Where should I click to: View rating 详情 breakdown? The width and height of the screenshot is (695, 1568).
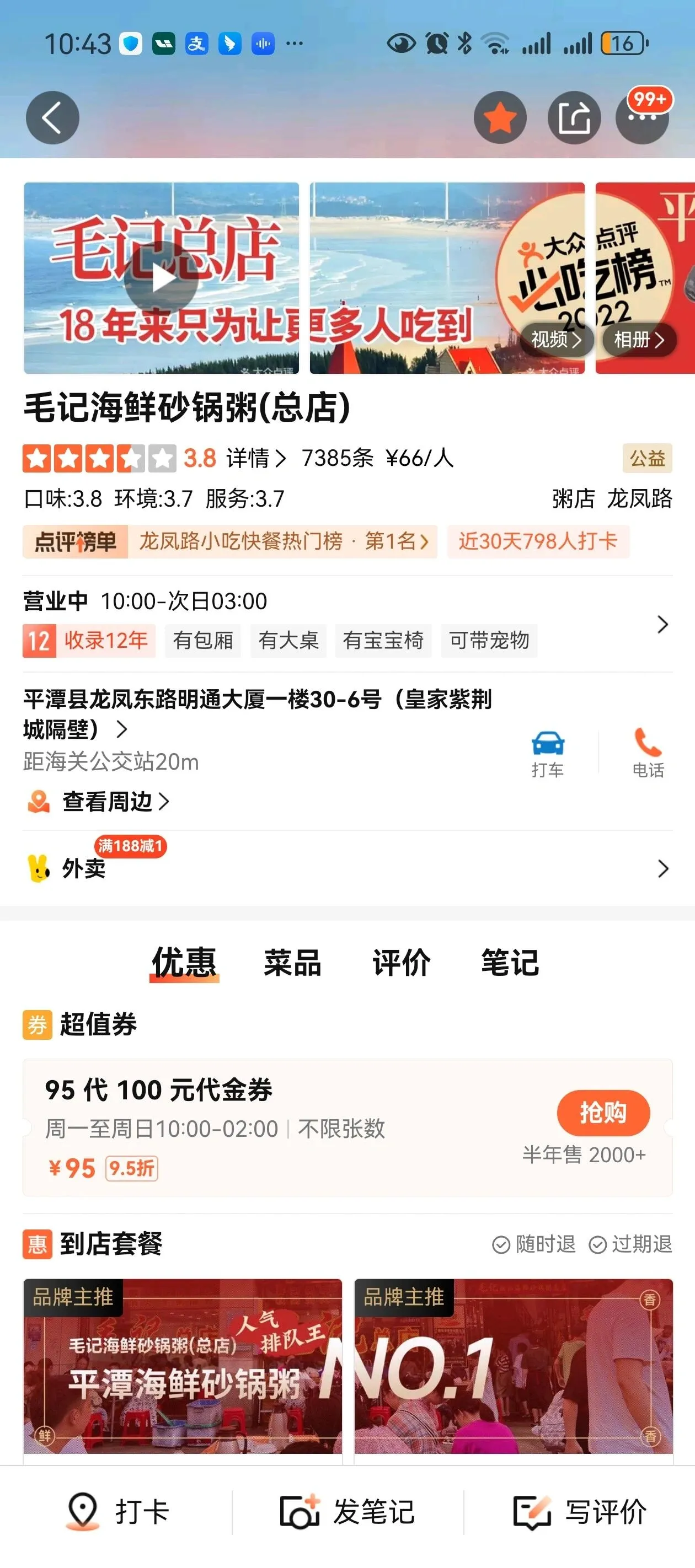tap(255, 458)
